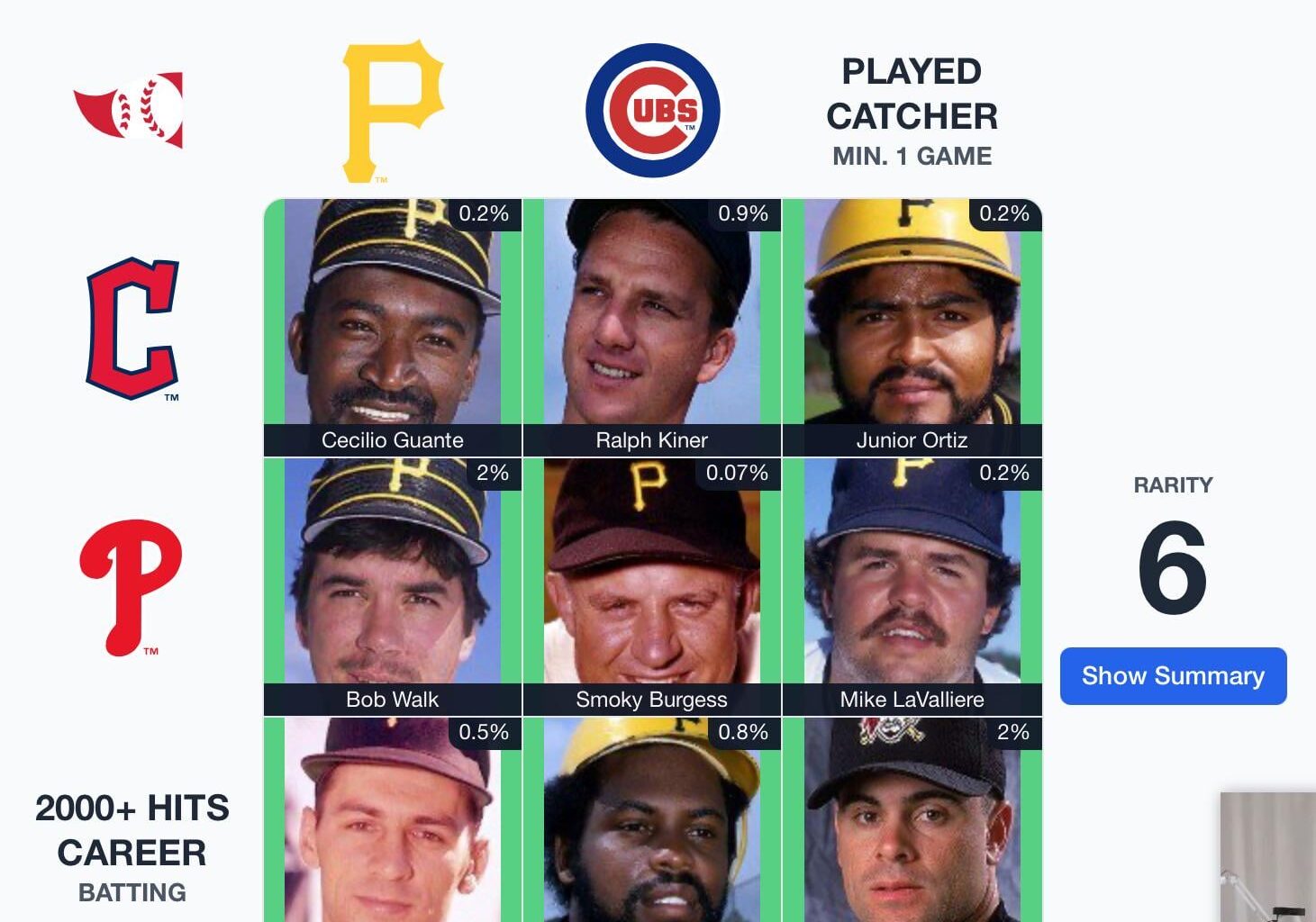Open the Smoky Burgess grid cell
1316x922 pixels.
point(652,587)
